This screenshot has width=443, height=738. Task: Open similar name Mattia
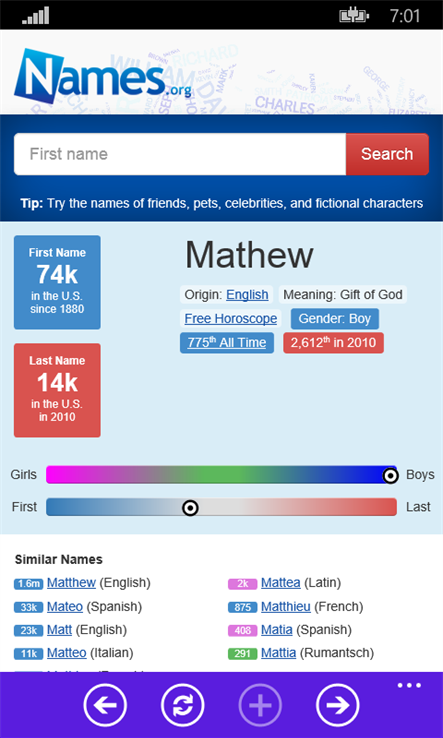(x=279, y=653)
